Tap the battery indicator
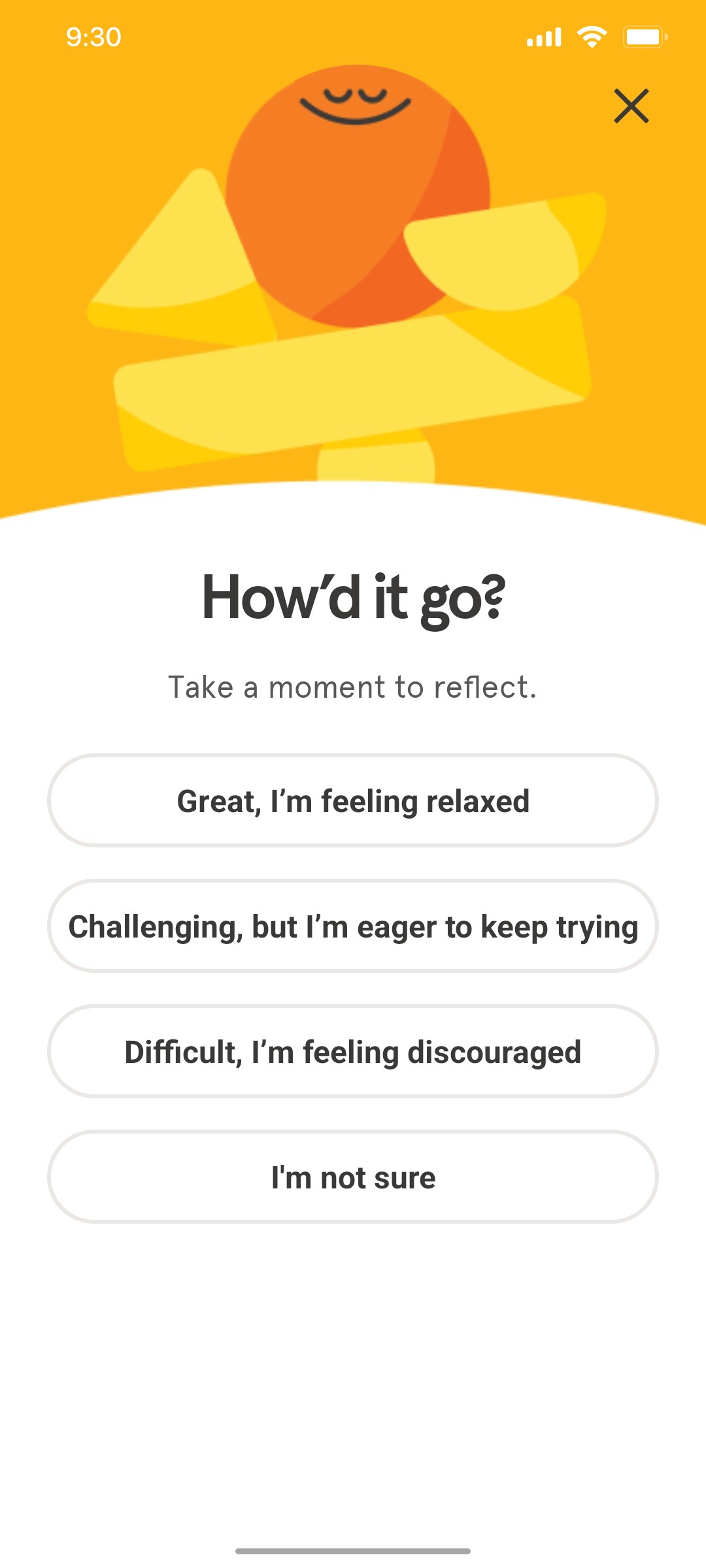Image resolution: width=706 pixels, height=1568 pixels. point(644,37)
